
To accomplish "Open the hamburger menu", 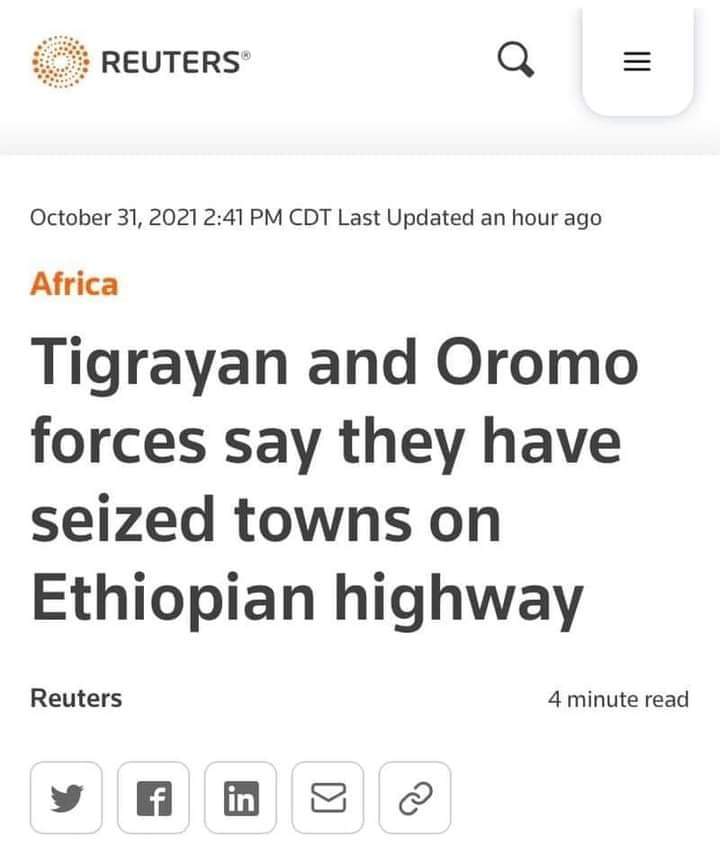I will tap(637, 62).
